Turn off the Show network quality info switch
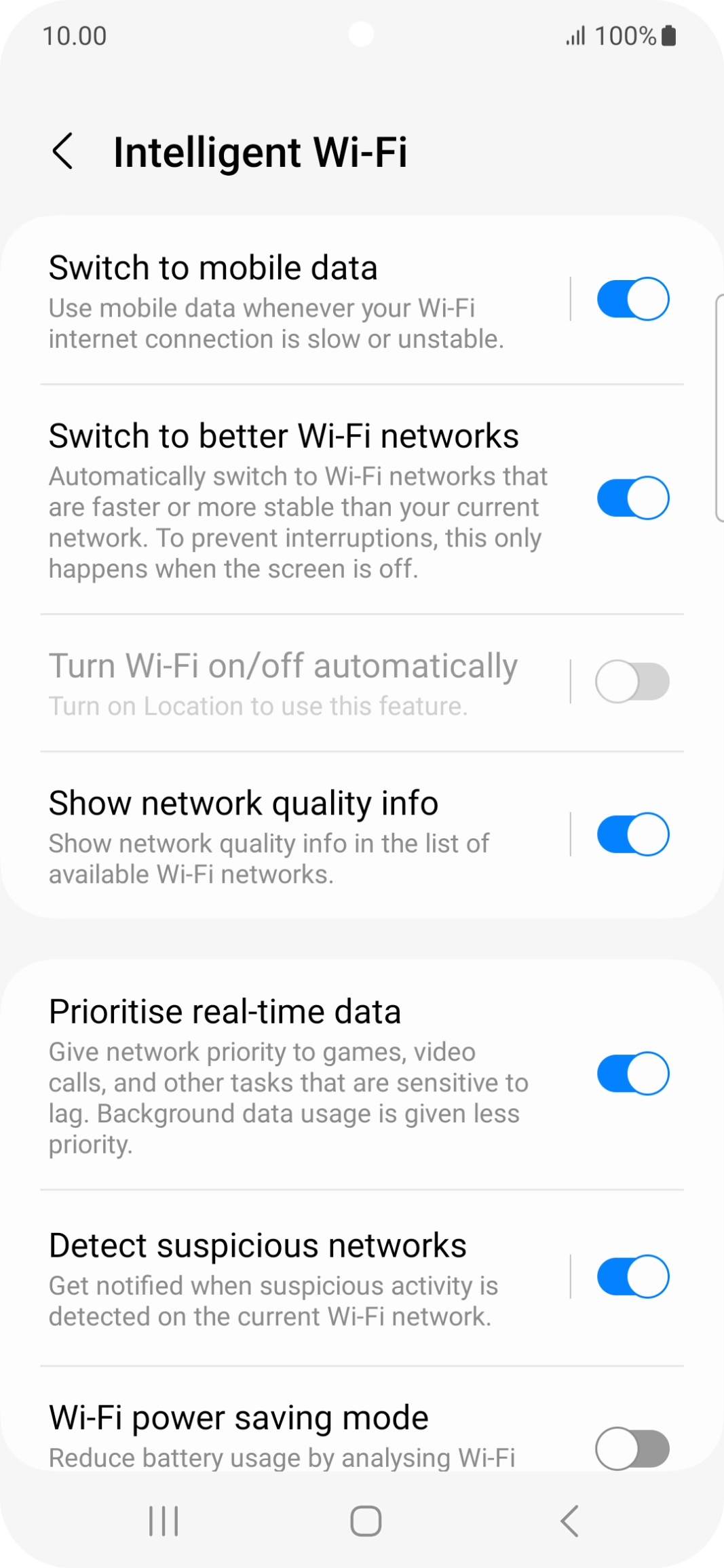Viewport: 724px width, 1568px height. [632, 834]
